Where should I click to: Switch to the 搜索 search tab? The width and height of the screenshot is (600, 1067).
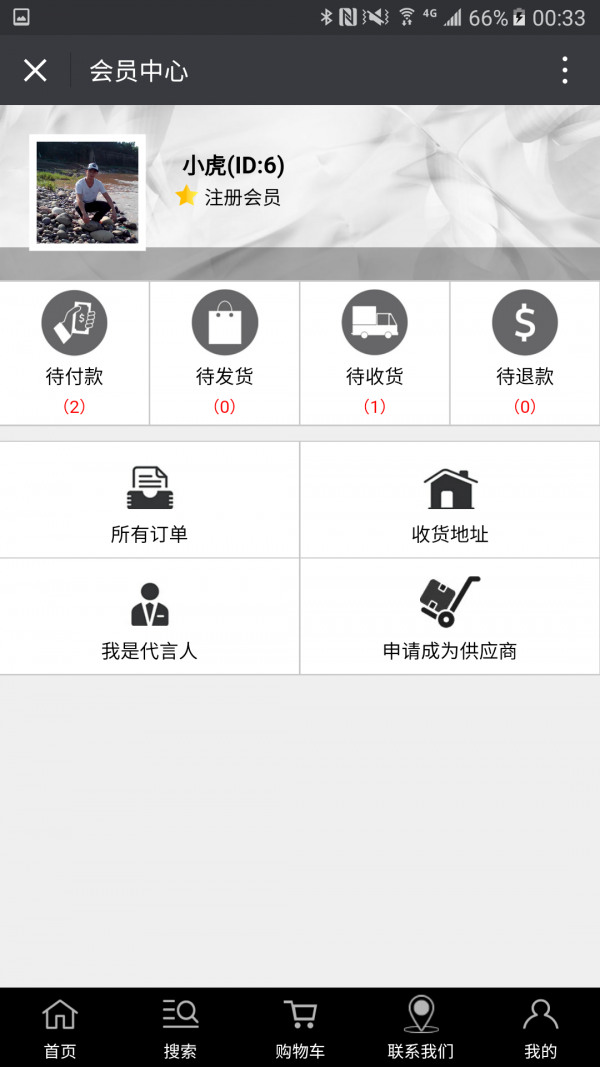(x=180, y=1028)
